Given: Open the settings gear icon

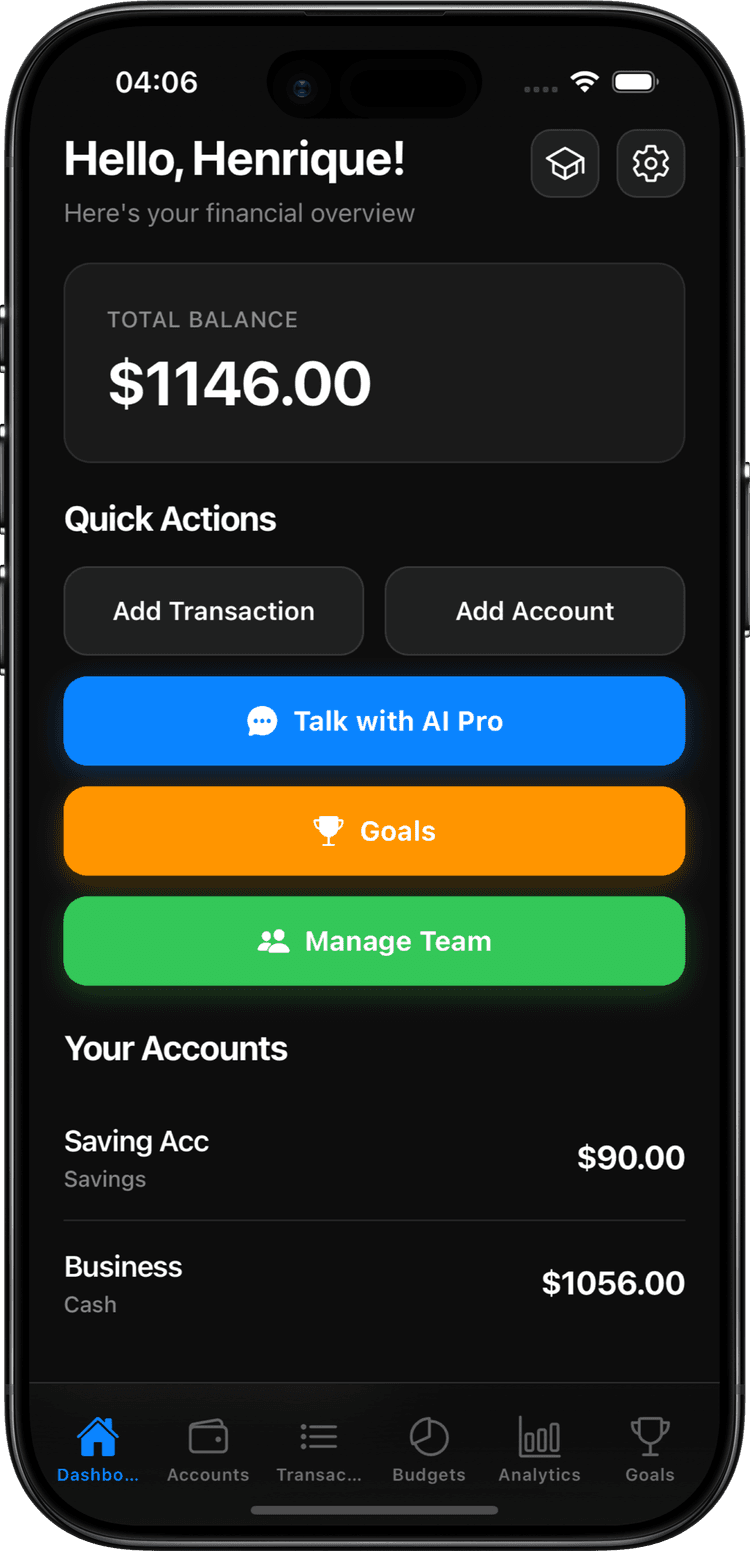Looking at the screenshot, I should coord(650,163).
